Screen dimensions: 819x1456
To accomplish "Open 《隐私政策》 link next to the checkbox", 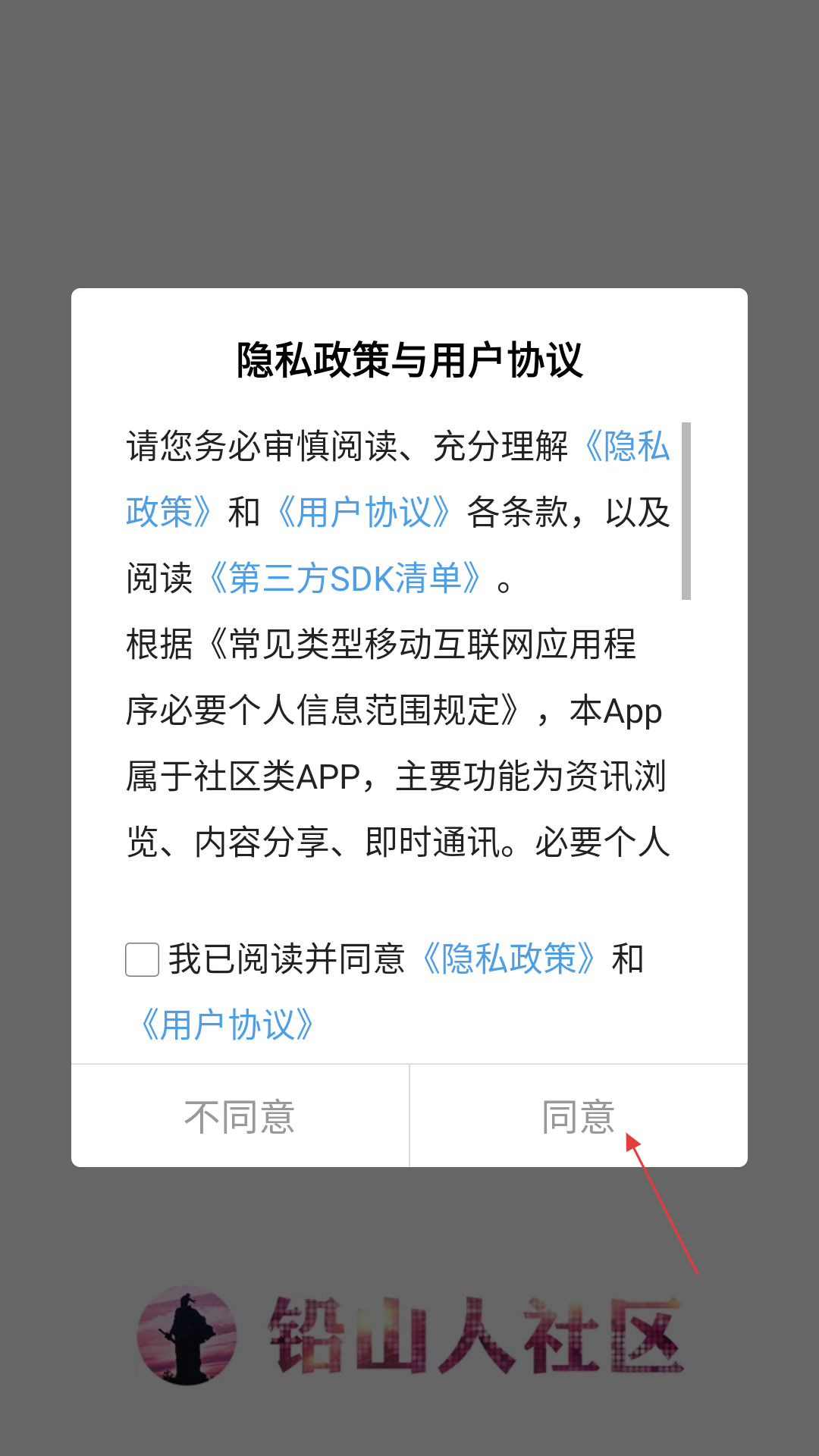I will 508,959.
